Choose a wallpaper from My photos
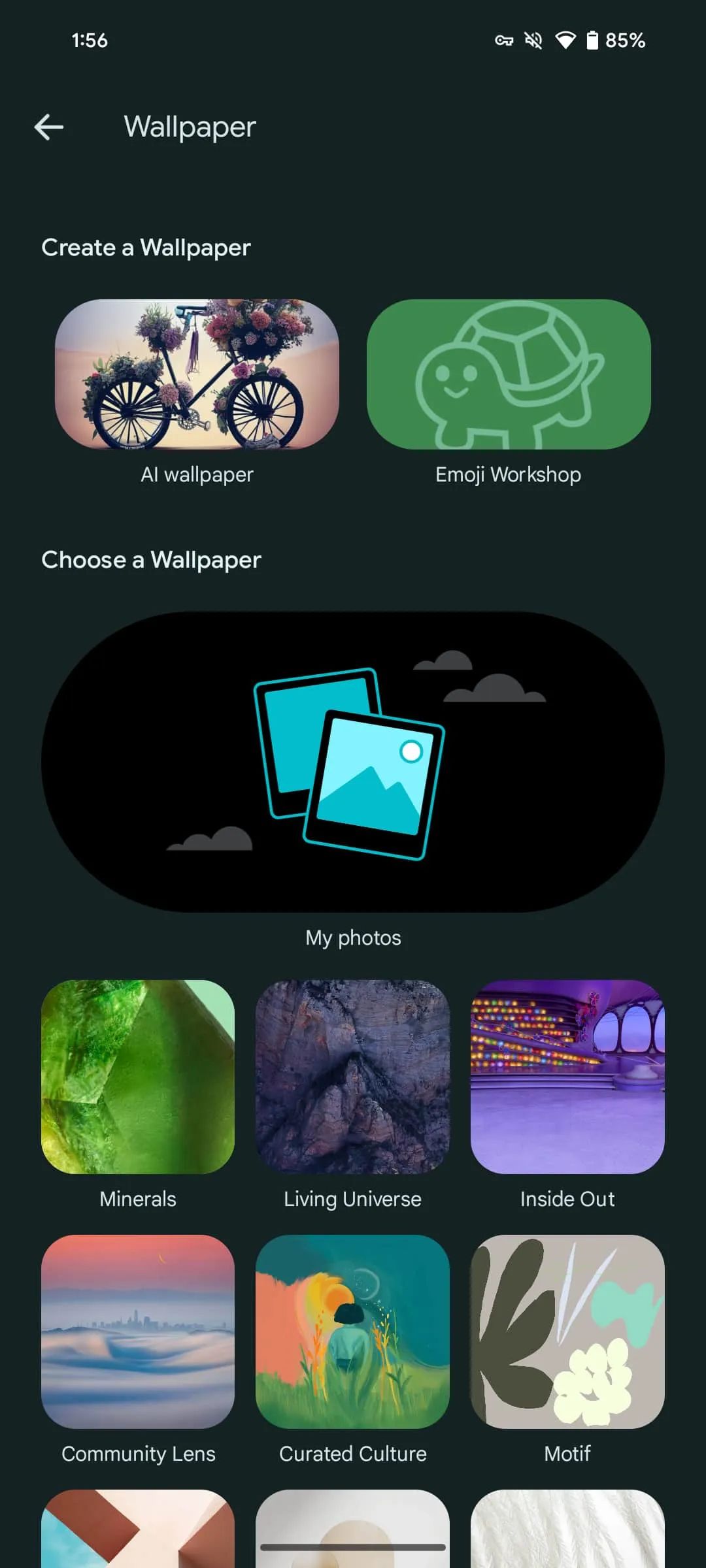This screenshot has height=1568, width=706. coord(353,762)
